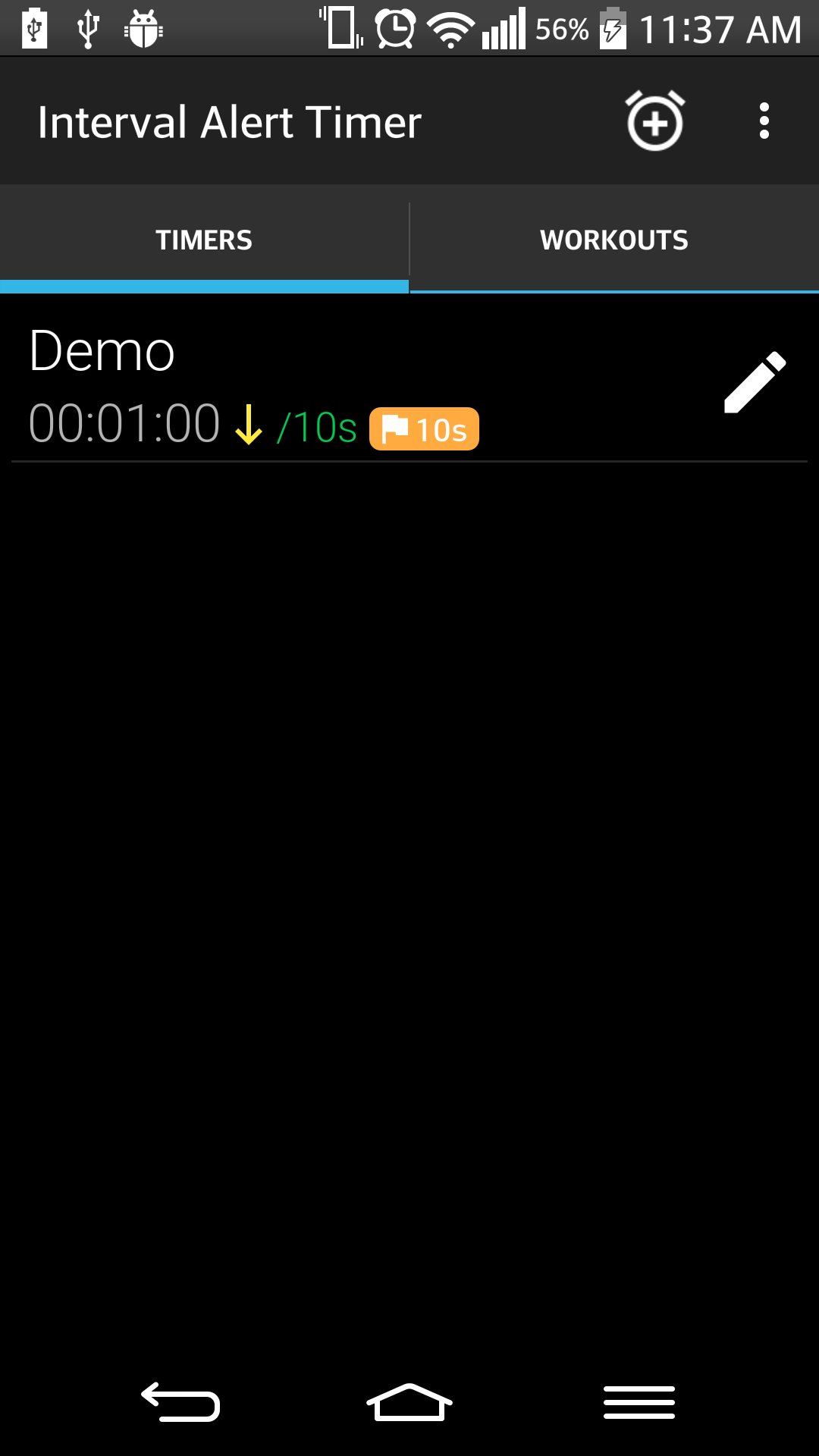Tap the add new timer stopwatch icon
This screenshot has height=1456, width=819.
(654, 121)
